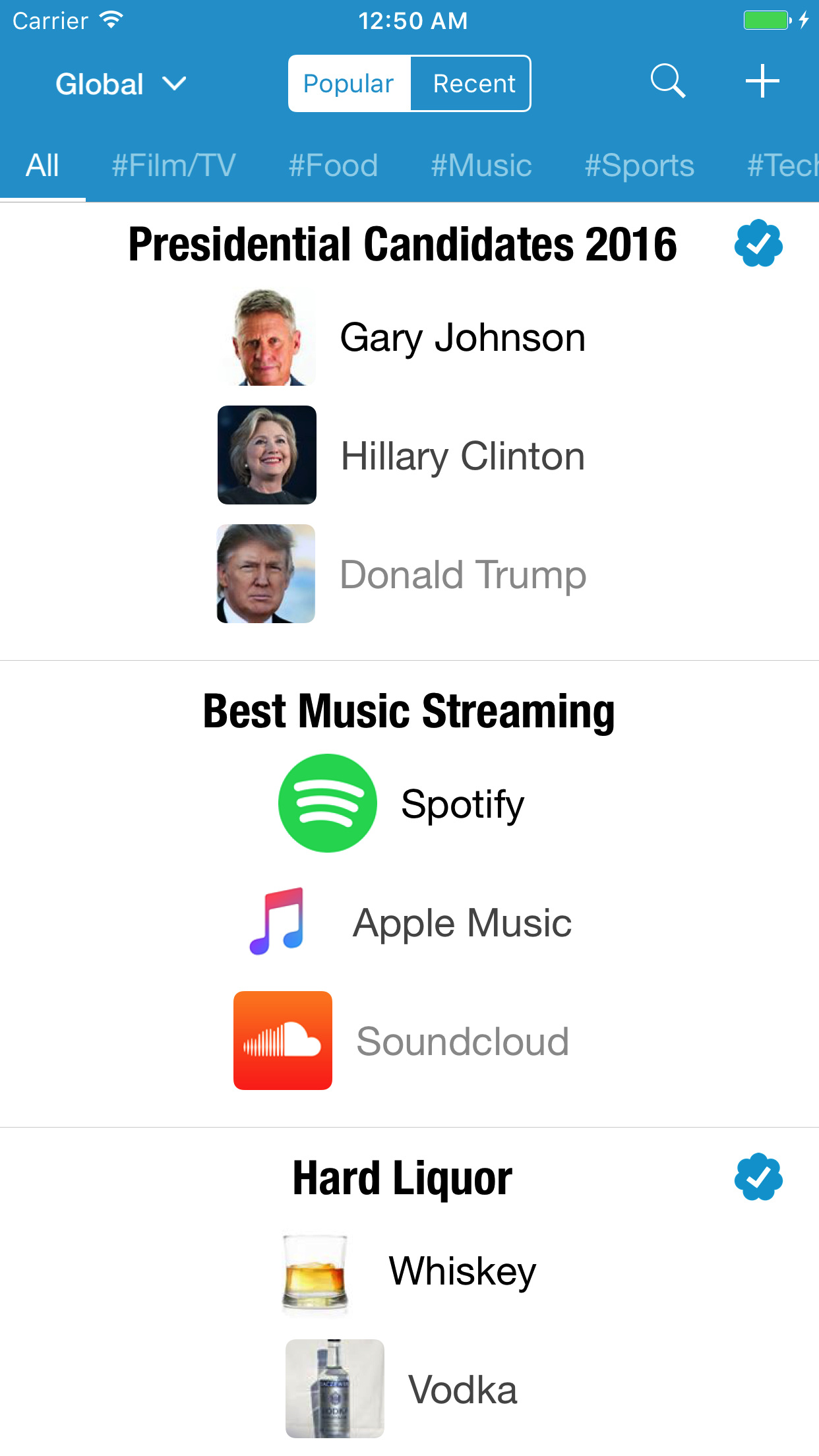Select the Popular segment
Viewport: 819px width, 1456px height.
[349, 84]
